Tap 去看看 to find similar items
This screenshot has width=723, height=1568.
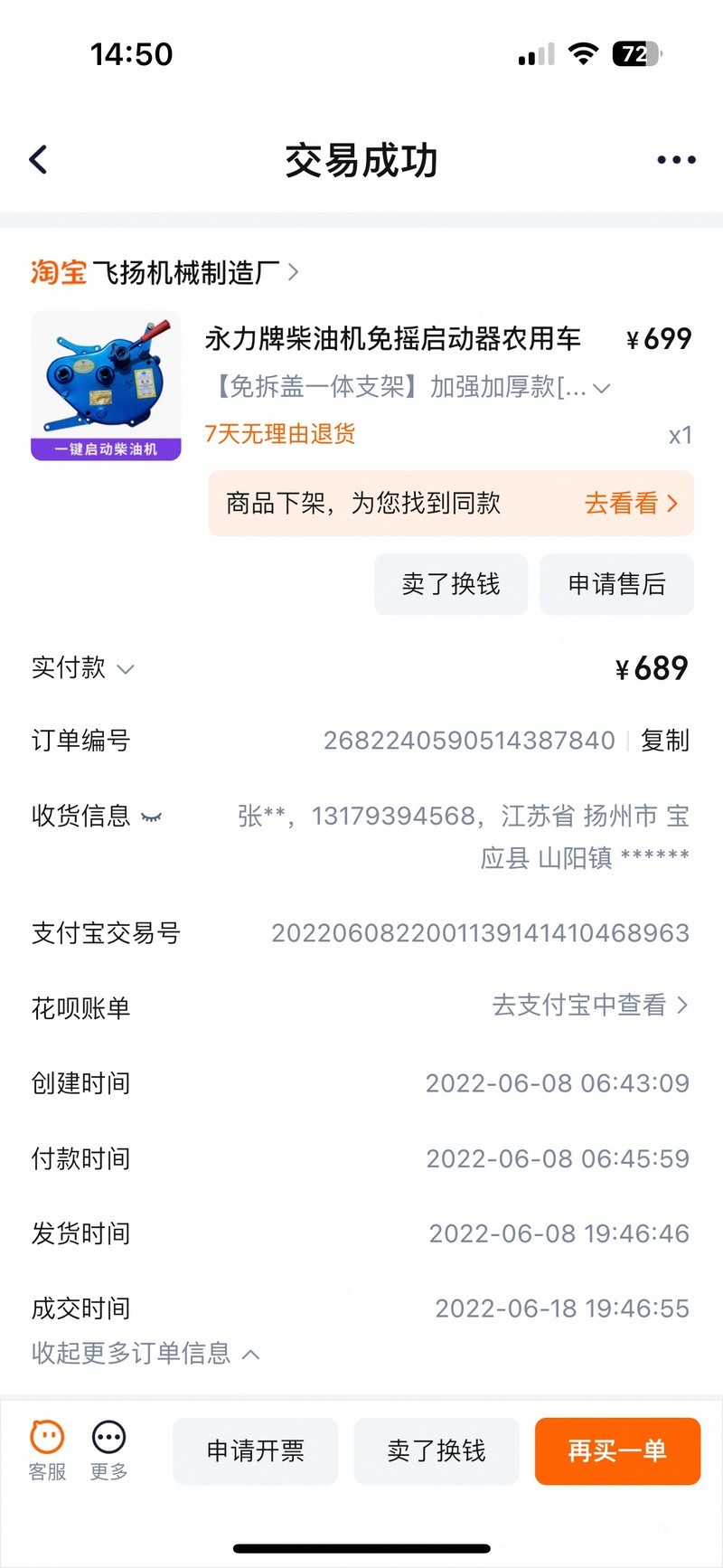coord(631,503)
